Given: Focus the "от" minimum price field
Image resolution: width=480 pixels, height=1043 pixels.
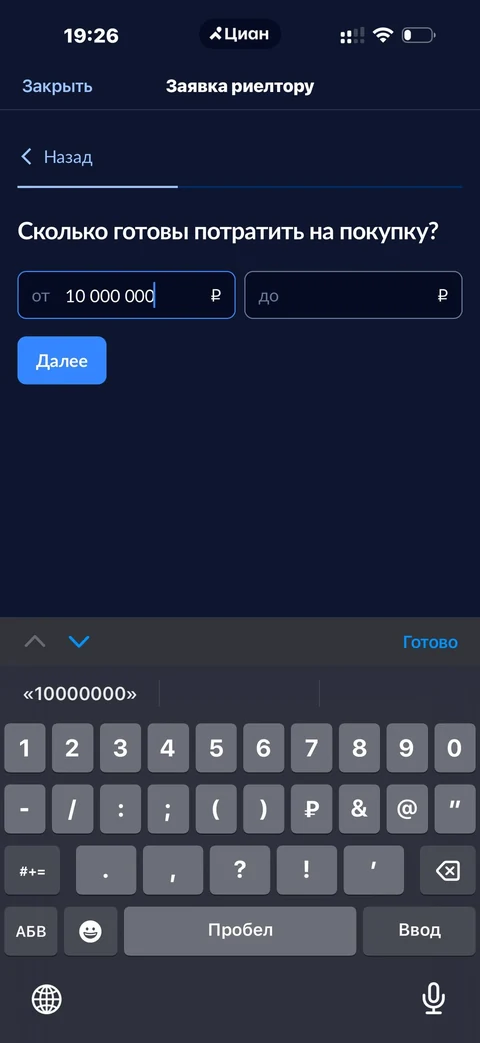Looking at the screenshot, I should point(126,295).
